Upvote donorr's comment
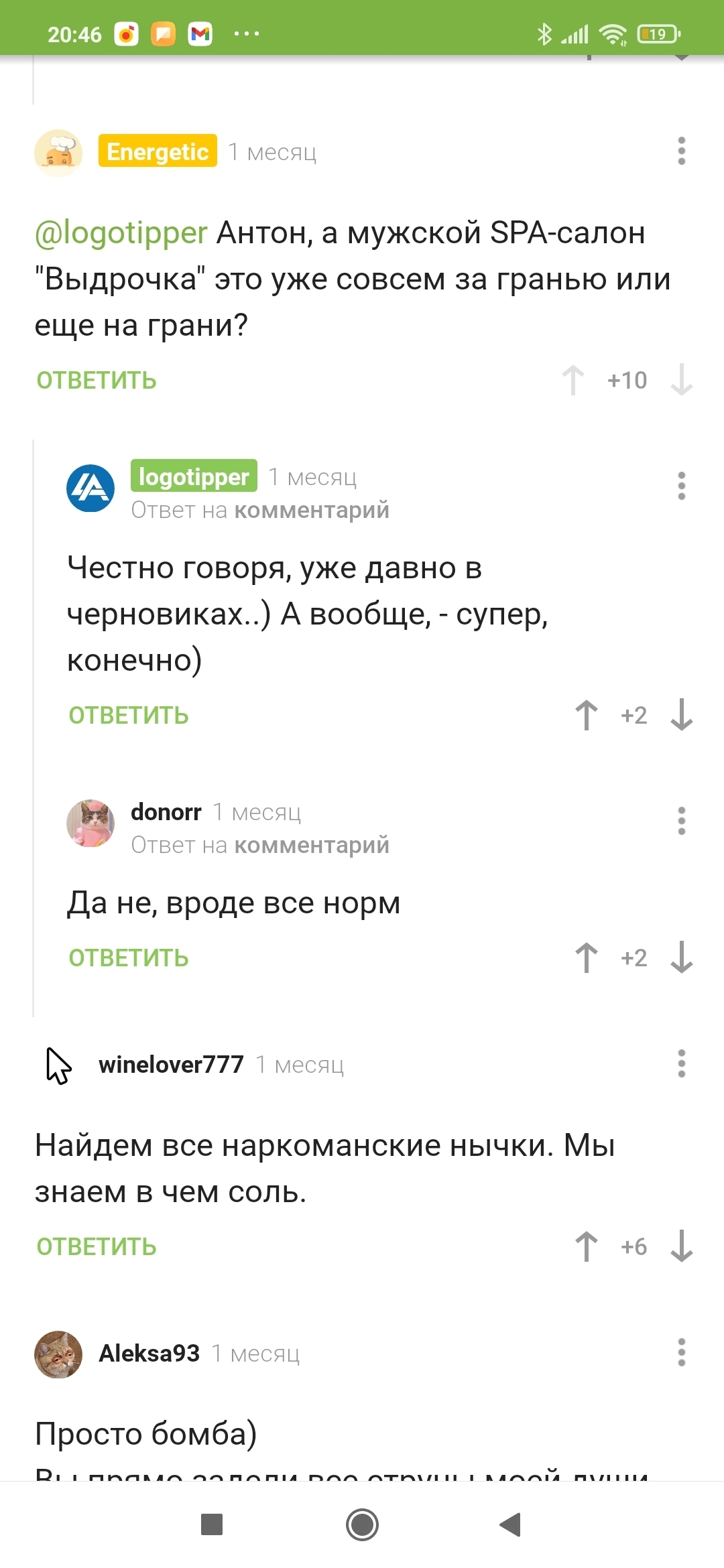724x1568 pixels. click(x=587, y=958)
